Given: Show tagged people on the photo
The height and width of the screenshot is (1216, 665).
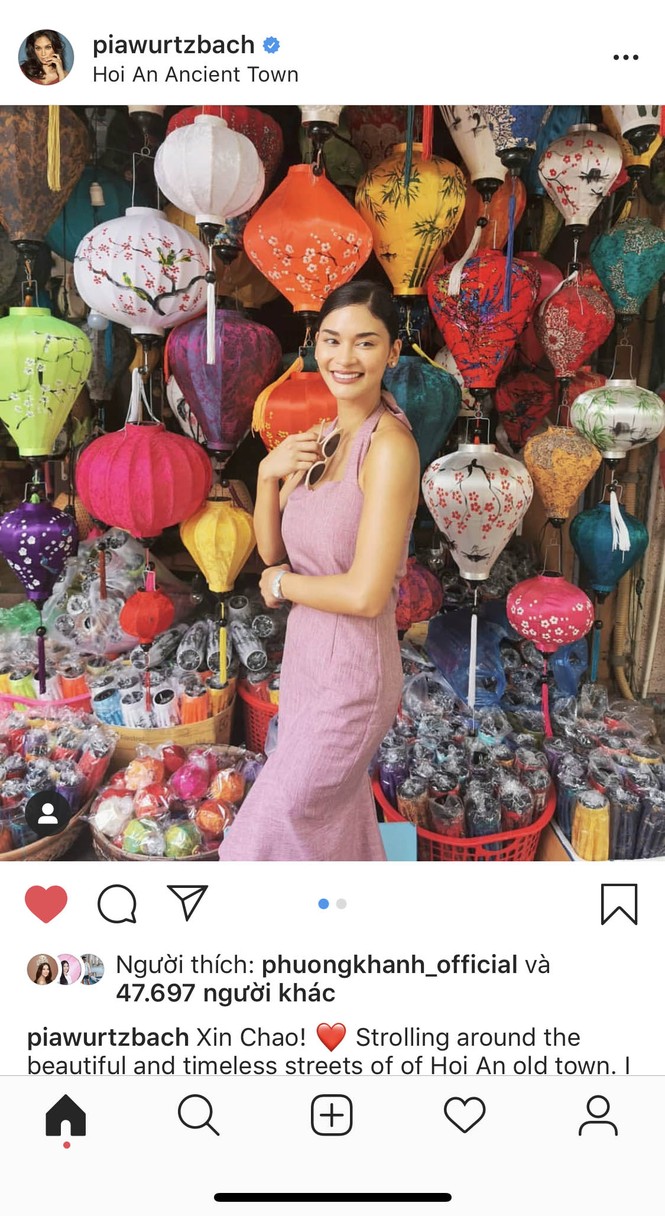Looking at the screenshot, I should coord(47,813).
